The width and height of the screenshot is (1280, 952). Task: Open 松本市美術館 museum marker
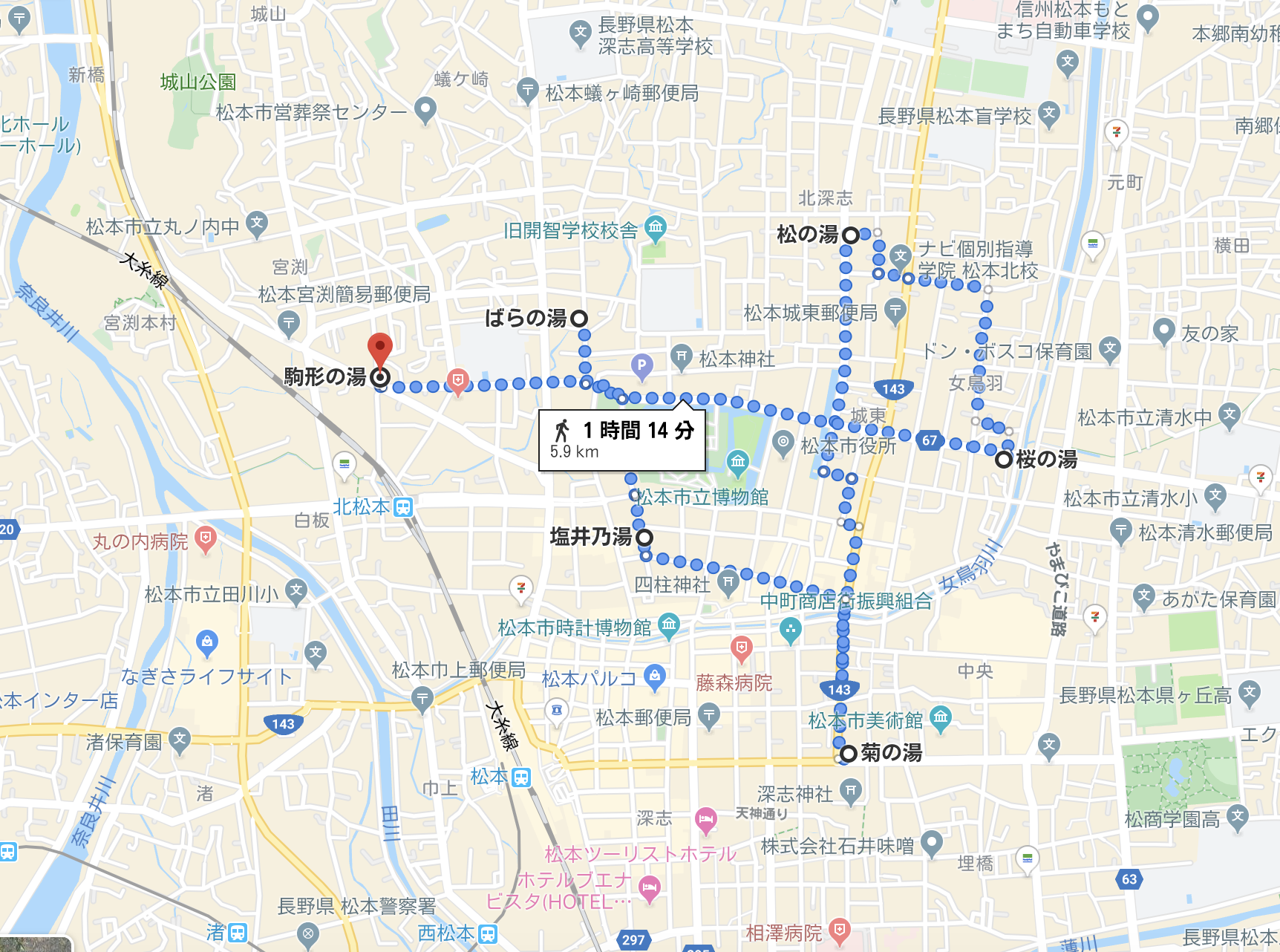tap(941, 717)
